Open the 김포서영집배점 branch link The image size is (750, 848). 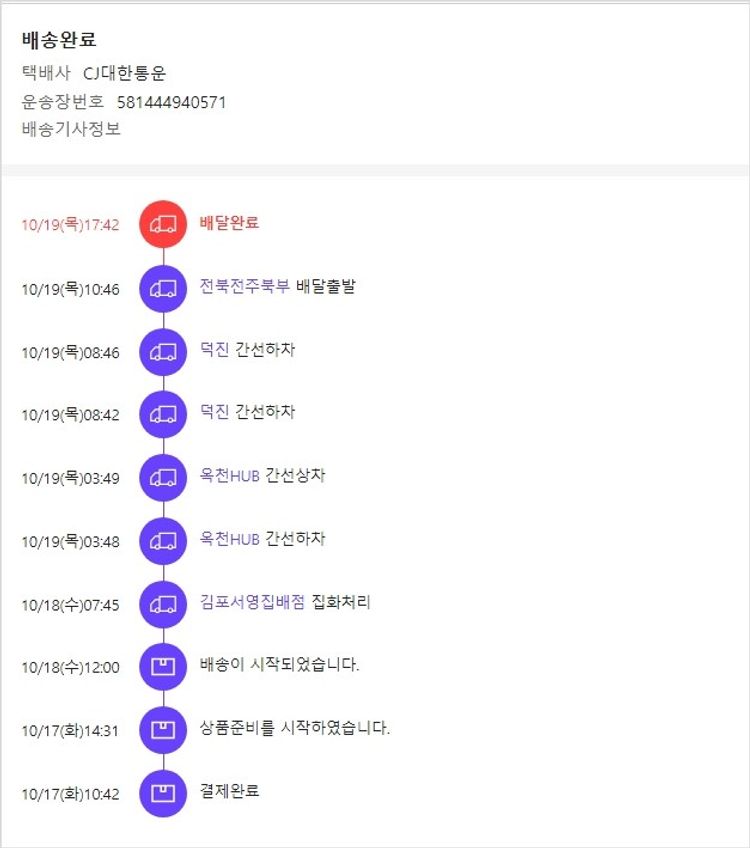(251, 603)
